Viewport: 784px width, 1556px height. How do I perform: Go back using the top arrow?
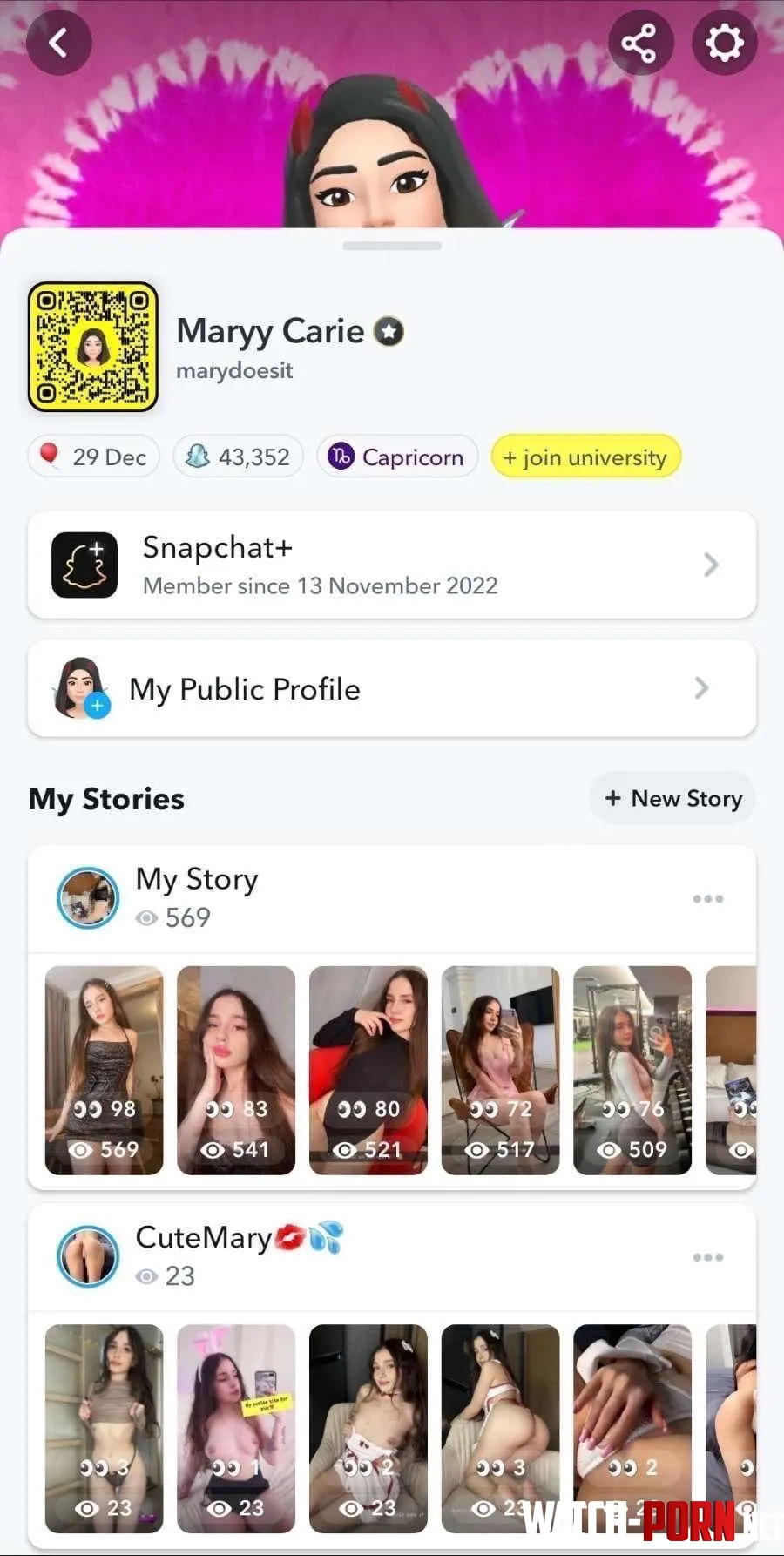pyautogui.click(x=58, y=42)
